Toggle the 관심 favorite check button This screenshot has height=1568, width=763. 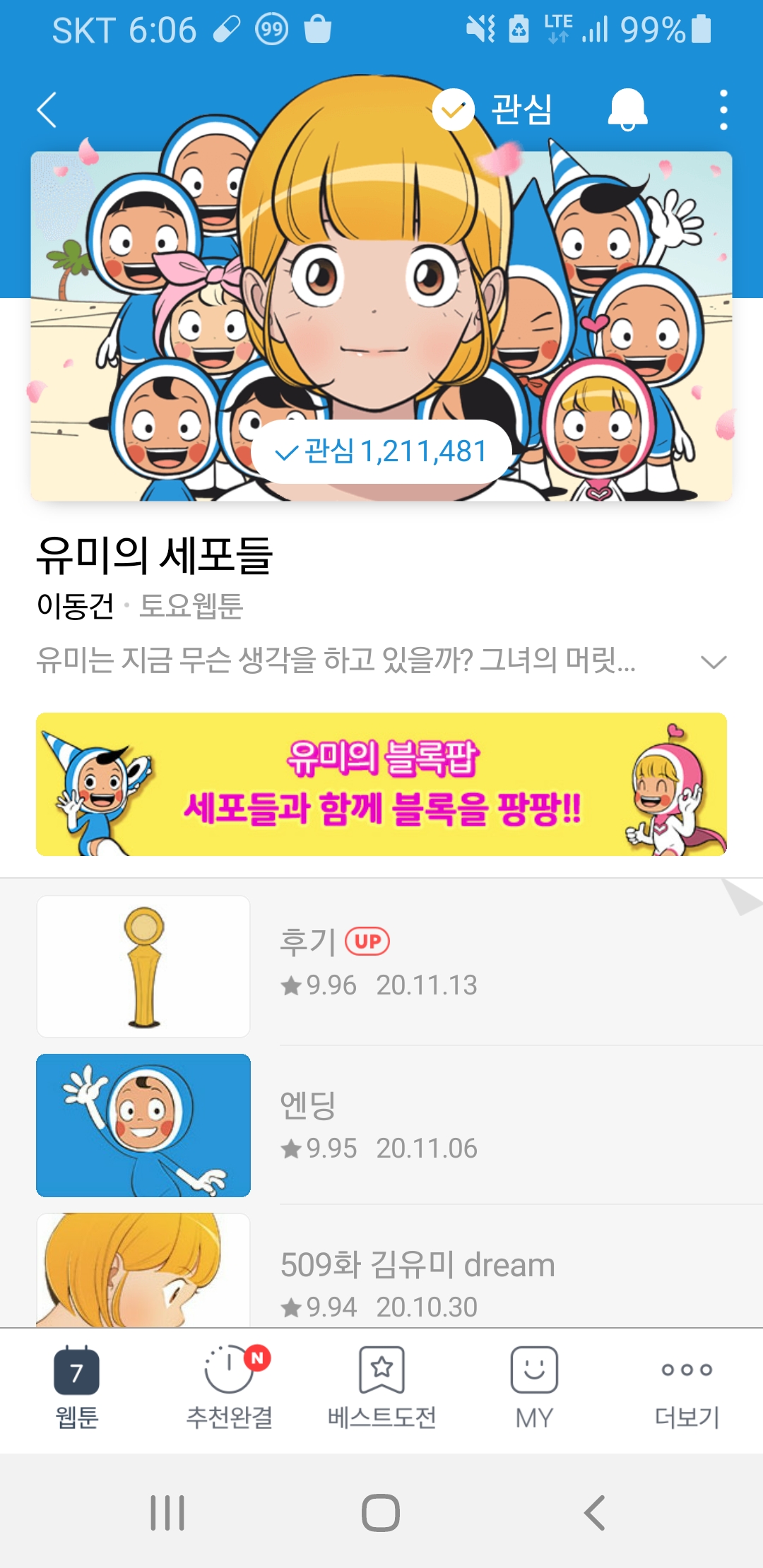coord(492,110)
